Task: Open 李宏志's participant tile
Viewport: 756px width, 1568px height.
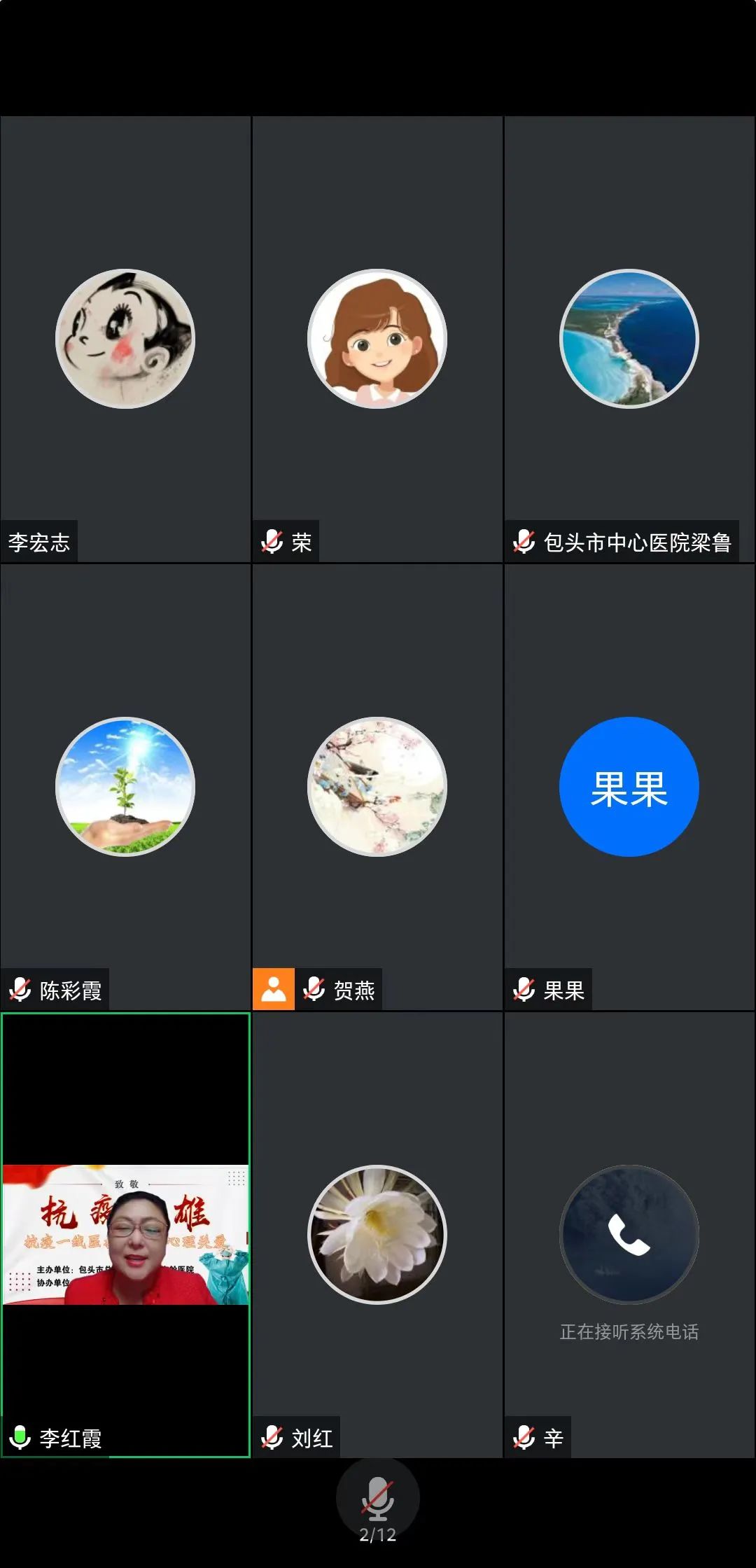Action: (x=125, y=339)
